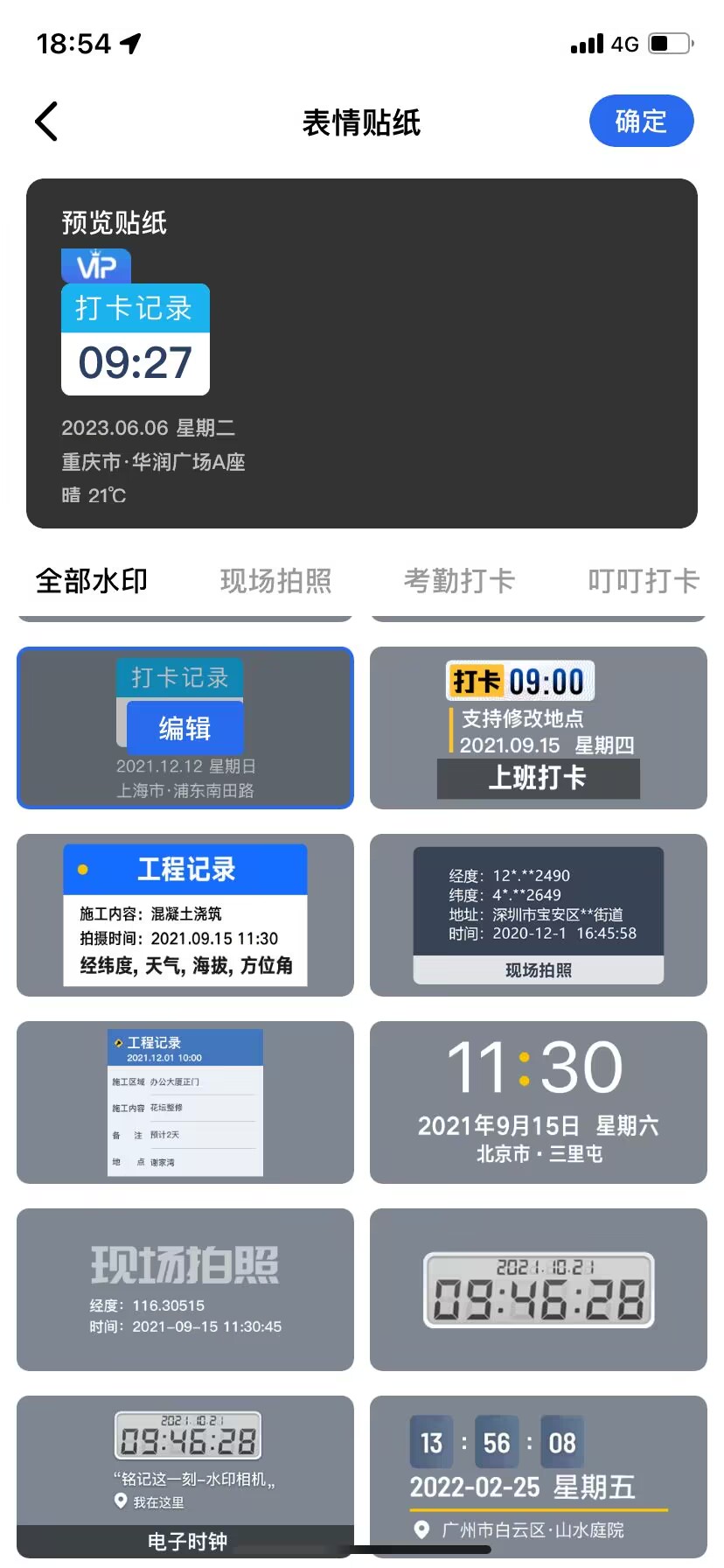The image size is (724, 1568).
Task: Tap the VIP badge on the preview sticker
Action: (x=94, y=265)
